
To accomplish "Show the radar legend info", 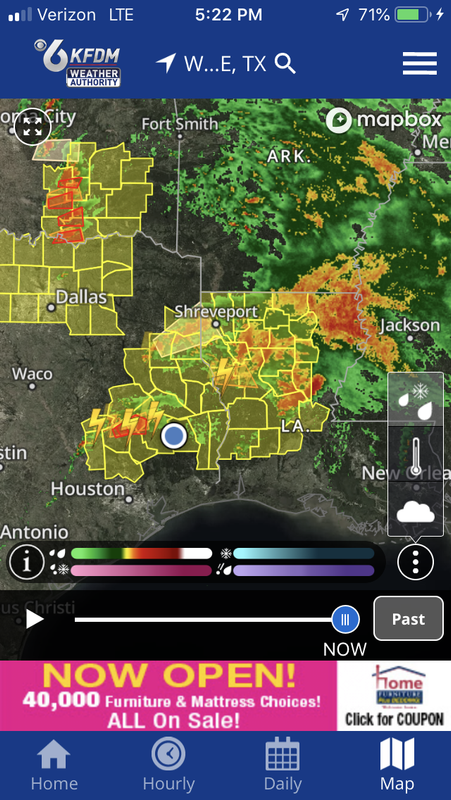I will [27, 562].
